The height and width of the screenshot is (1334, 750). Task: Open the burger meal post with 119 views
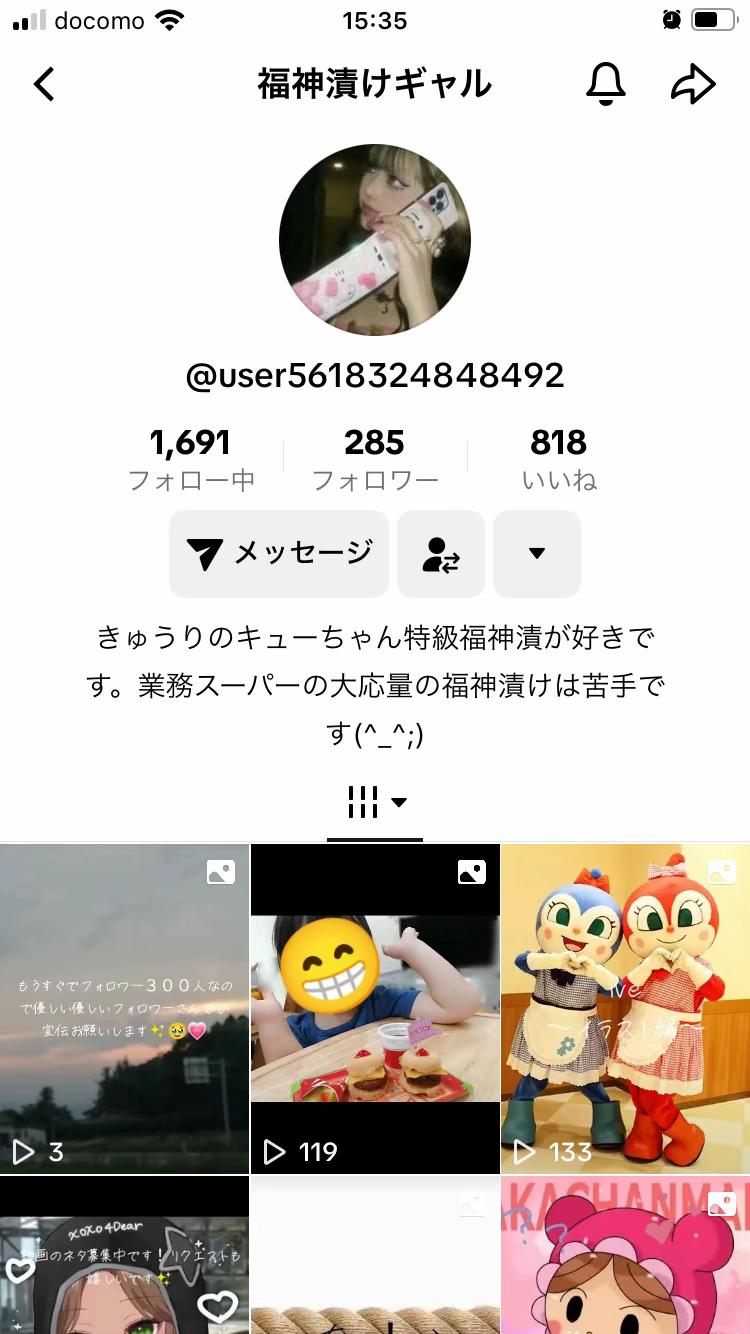375,1008
